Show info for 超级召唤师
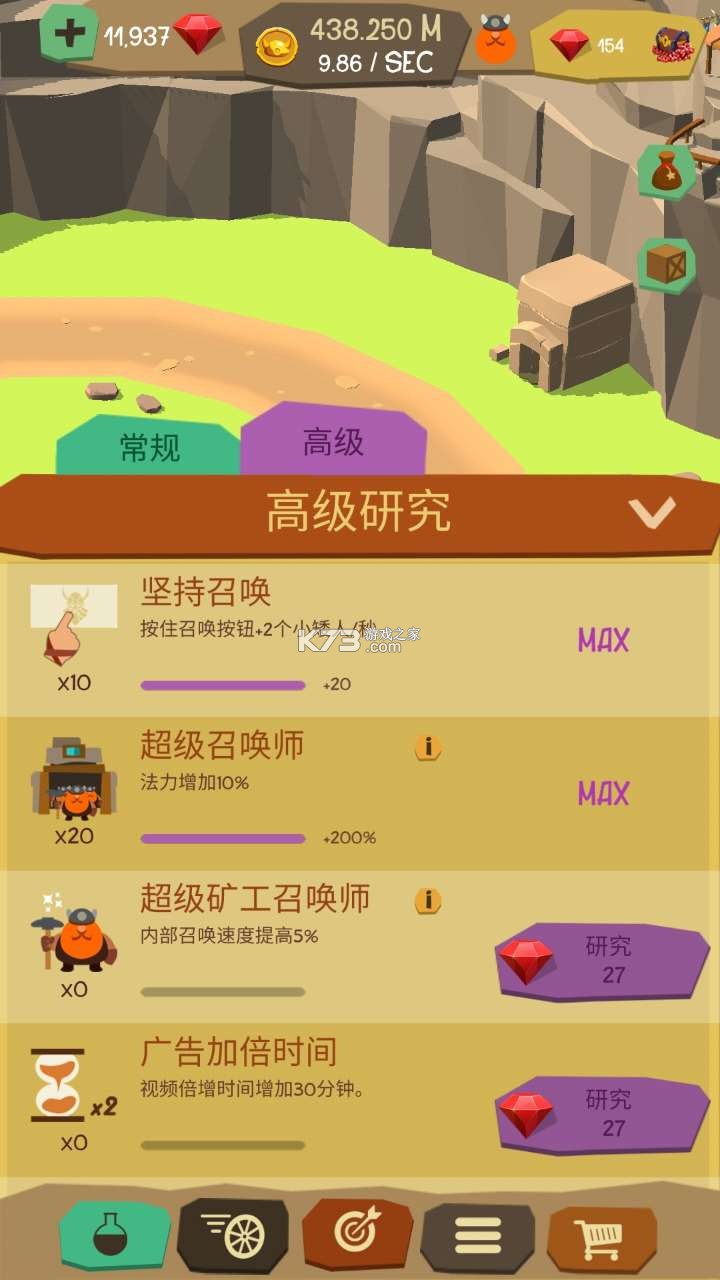The image size is (720, 1280). click(428, 747)
